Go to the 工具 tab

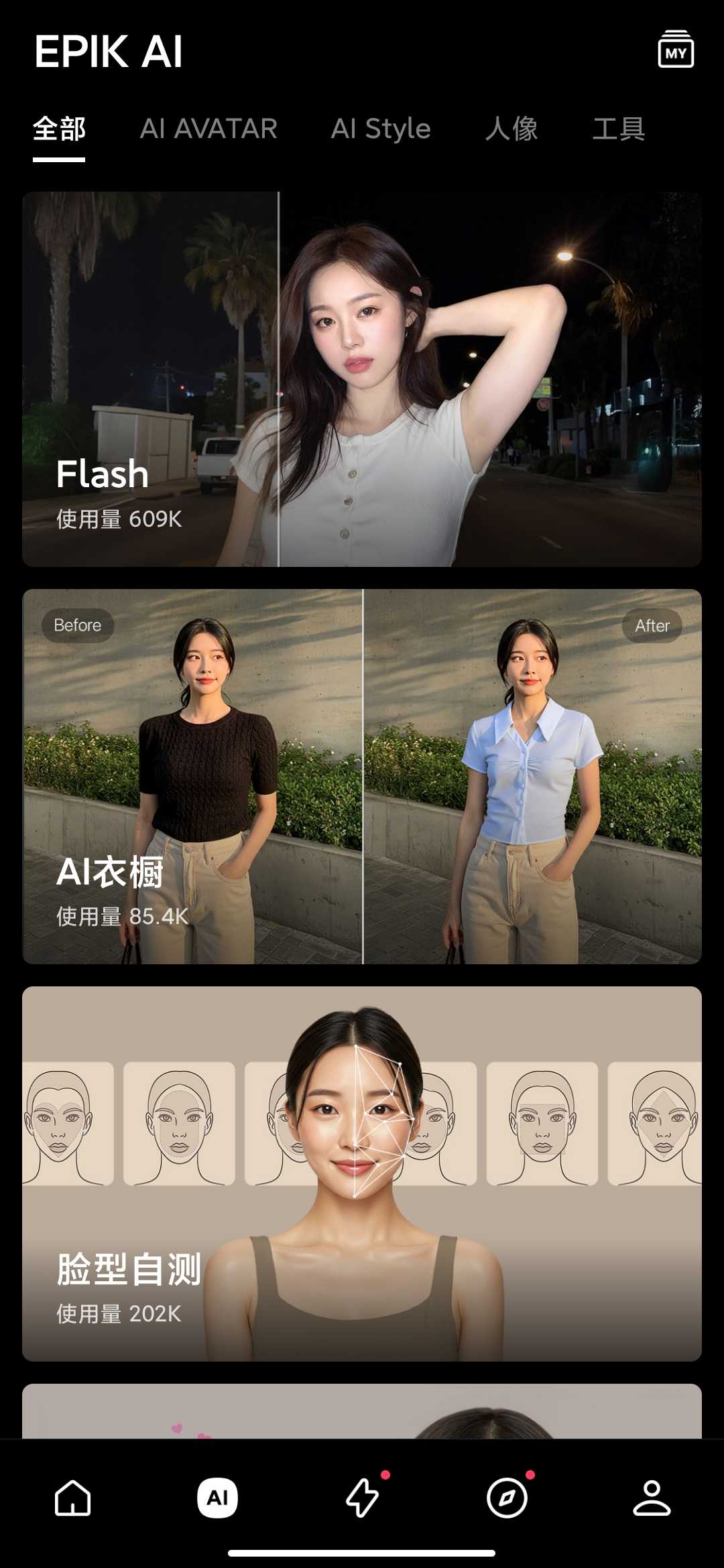(x=618, y=129)
